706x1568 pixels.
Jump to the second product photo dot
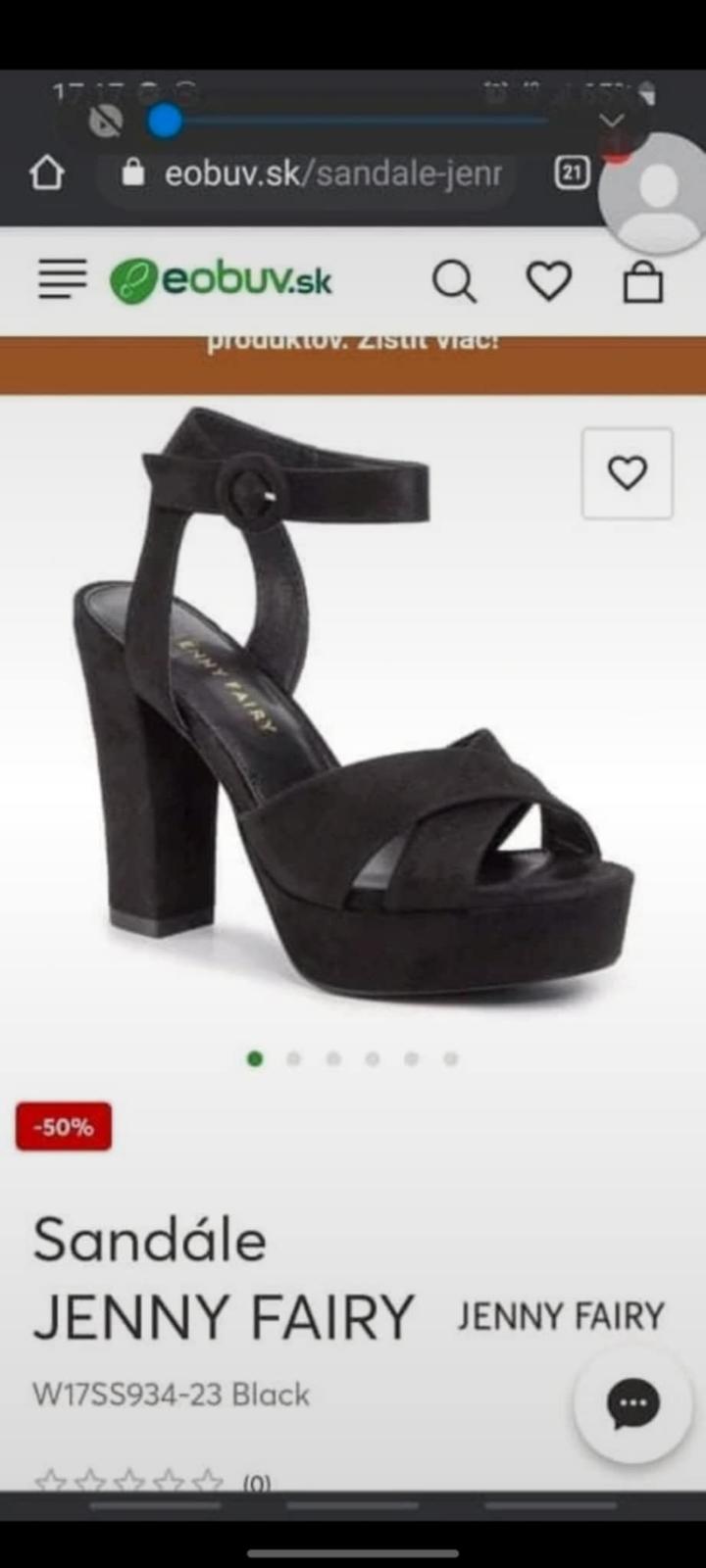(293, 1058)
